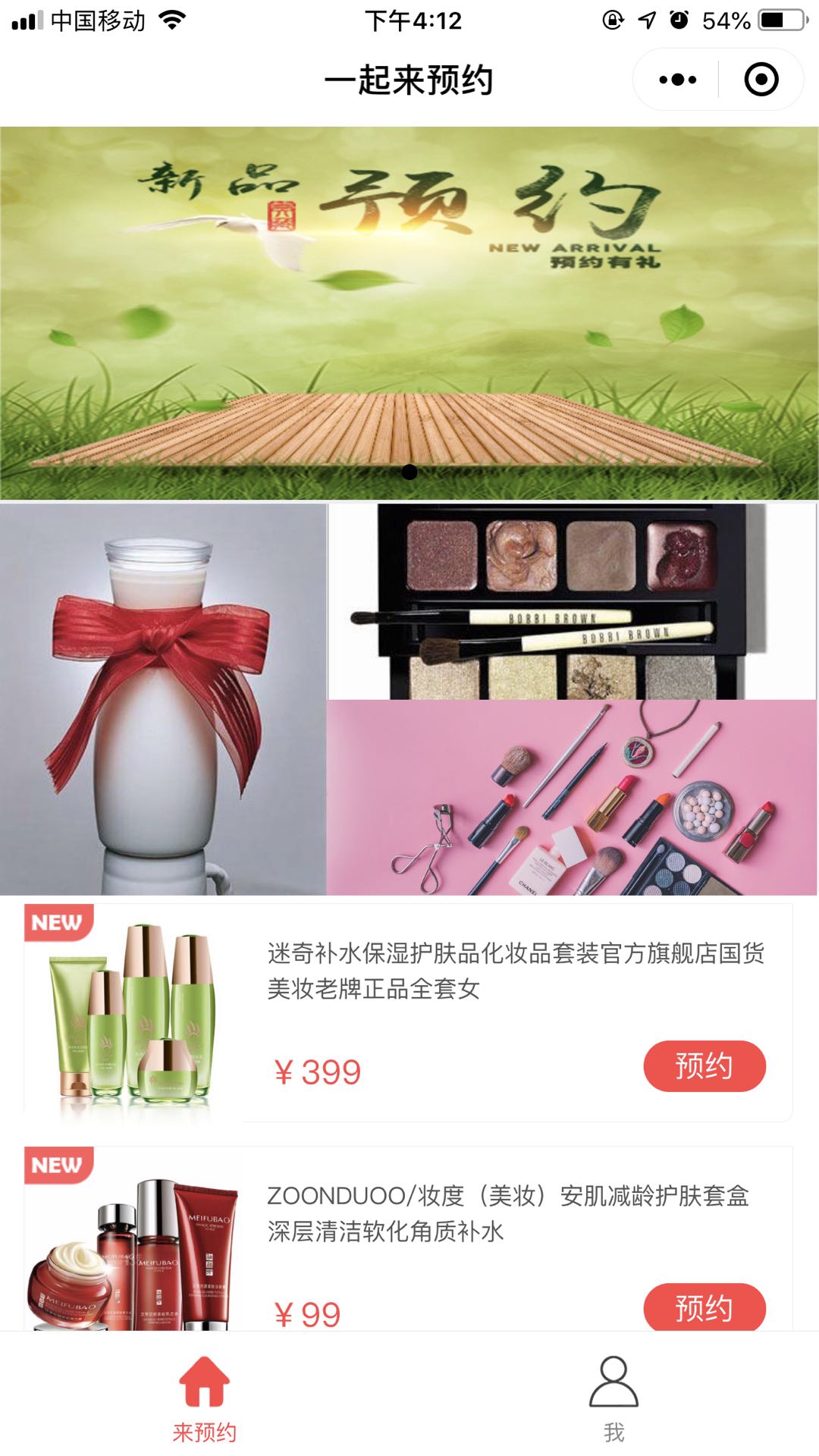Open the pink cosmetics collection tile

coord(572,798)
